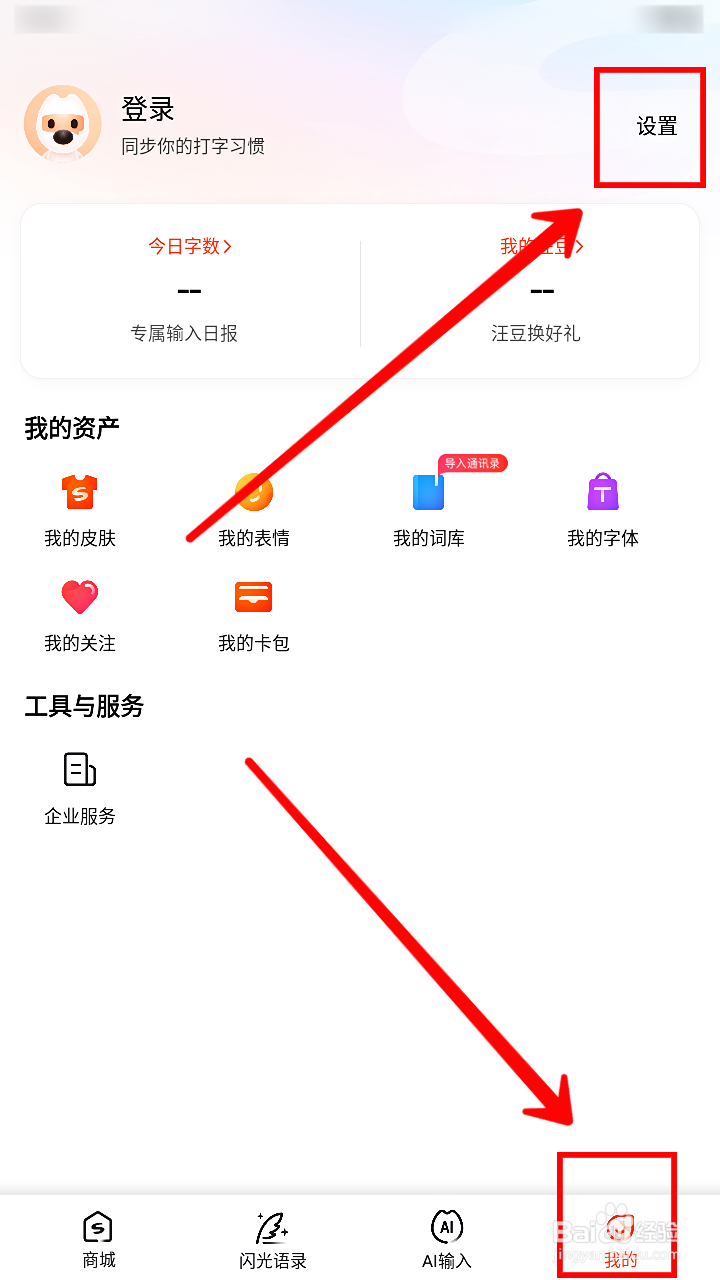The height and width of the screenshot is (1280, 720).
Task: Tap the puppy avatar picture
Action: coord(62,123)
